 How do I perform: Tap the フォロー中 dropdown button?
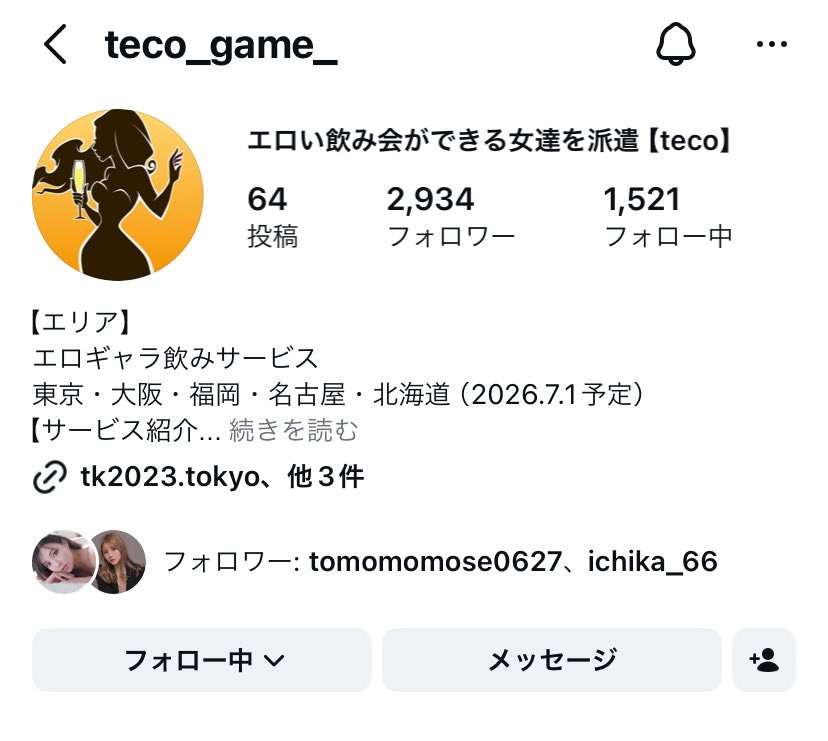pos(202,660)
